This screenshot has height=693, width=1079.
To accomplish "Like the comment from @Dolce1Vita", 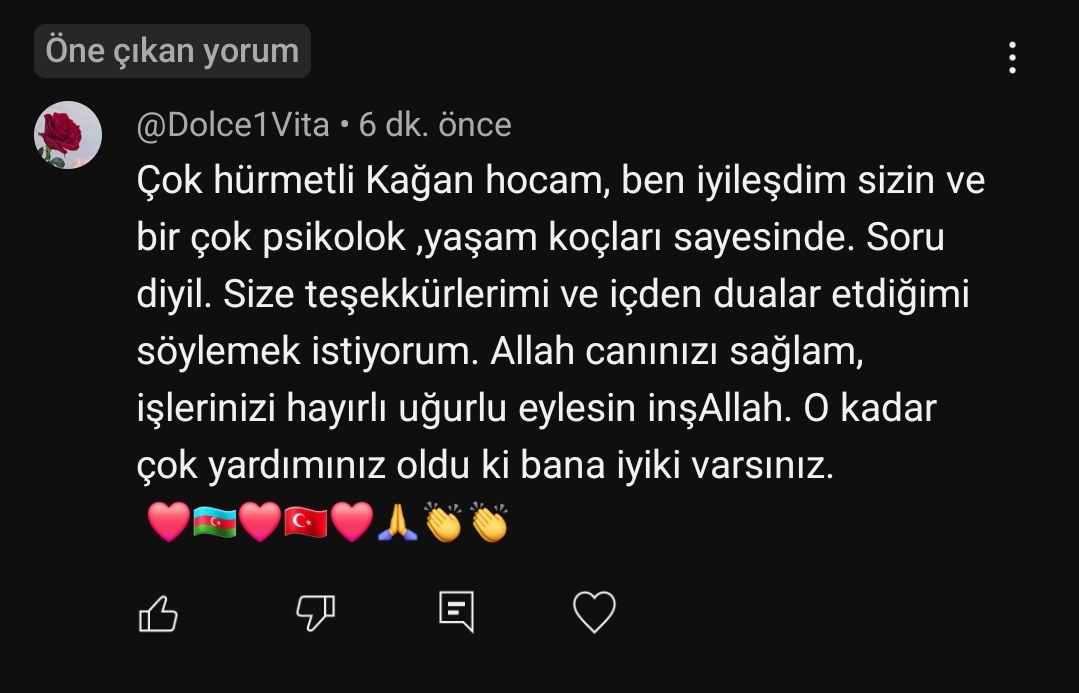I will point(158,613).
